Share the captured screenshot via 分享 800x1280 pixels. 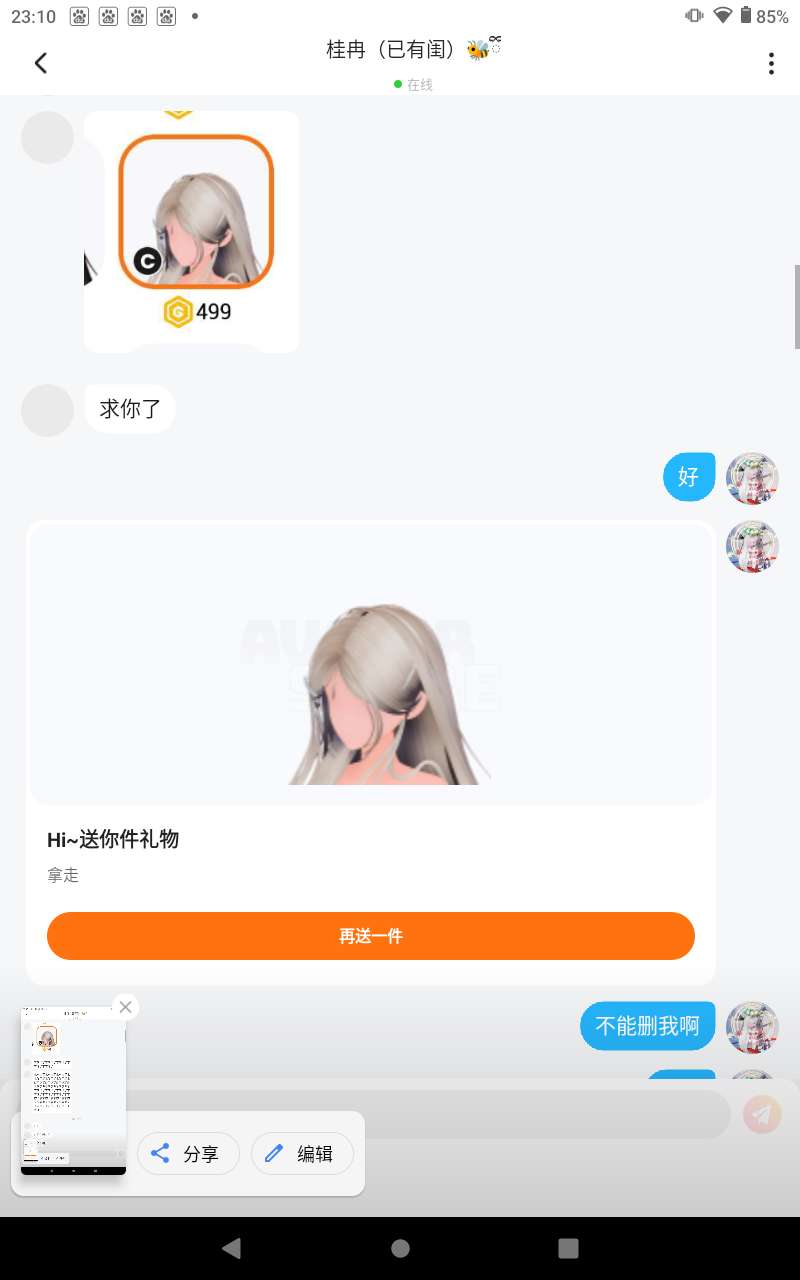pyautogui.click(x=188, y=1153)
